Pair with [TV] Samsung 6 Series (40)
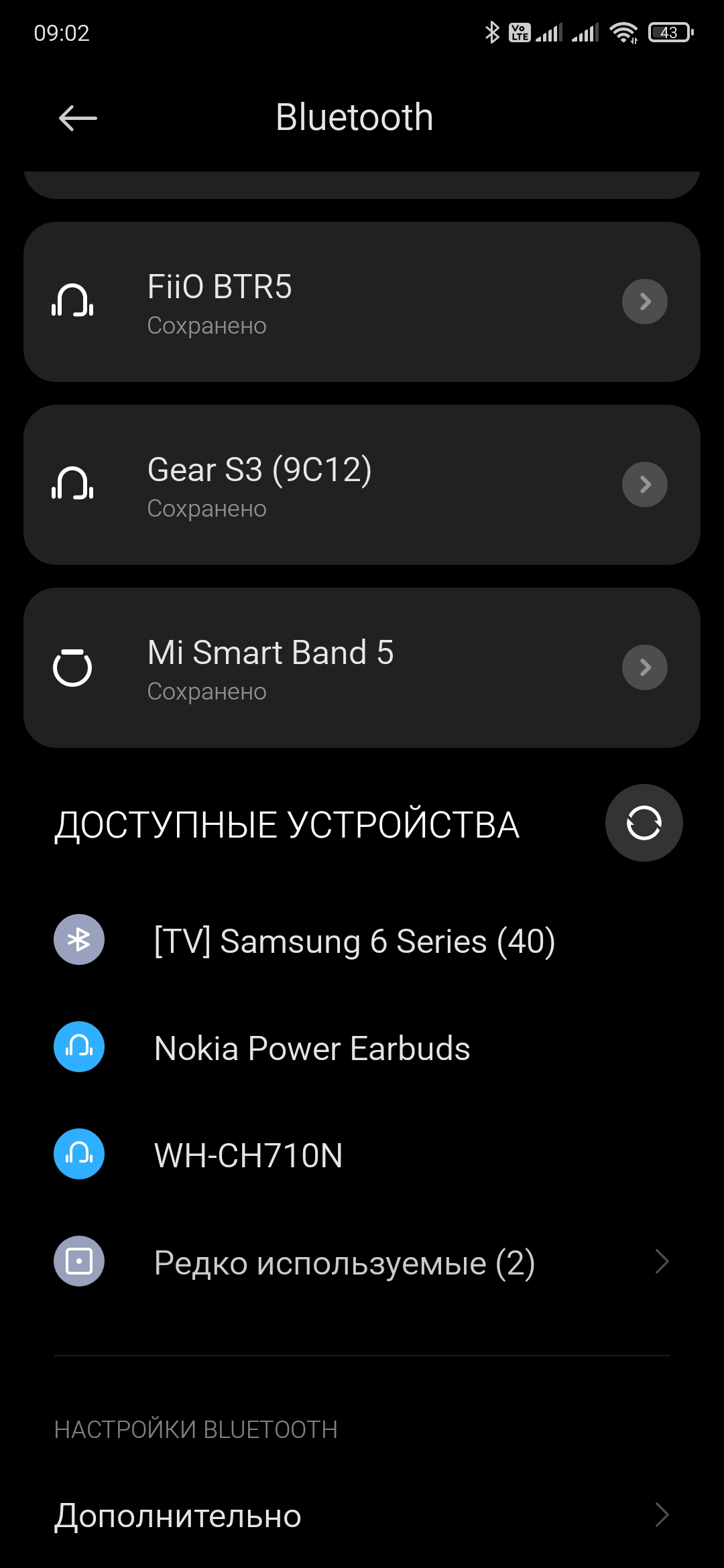724x1568 pixels. tap(354, 941)
